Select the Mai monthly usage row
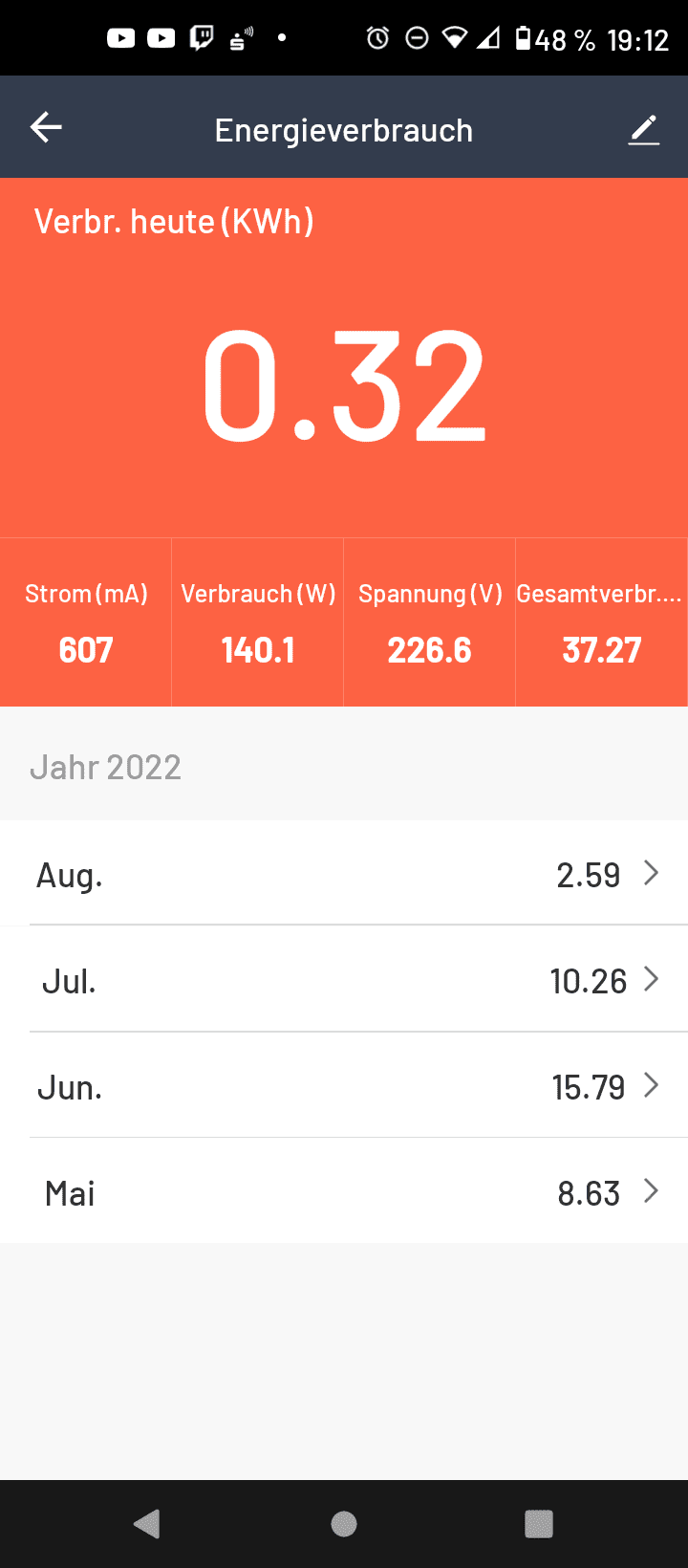Image resolution: width=688 pixels, height=1568 pixels. 344,1191
